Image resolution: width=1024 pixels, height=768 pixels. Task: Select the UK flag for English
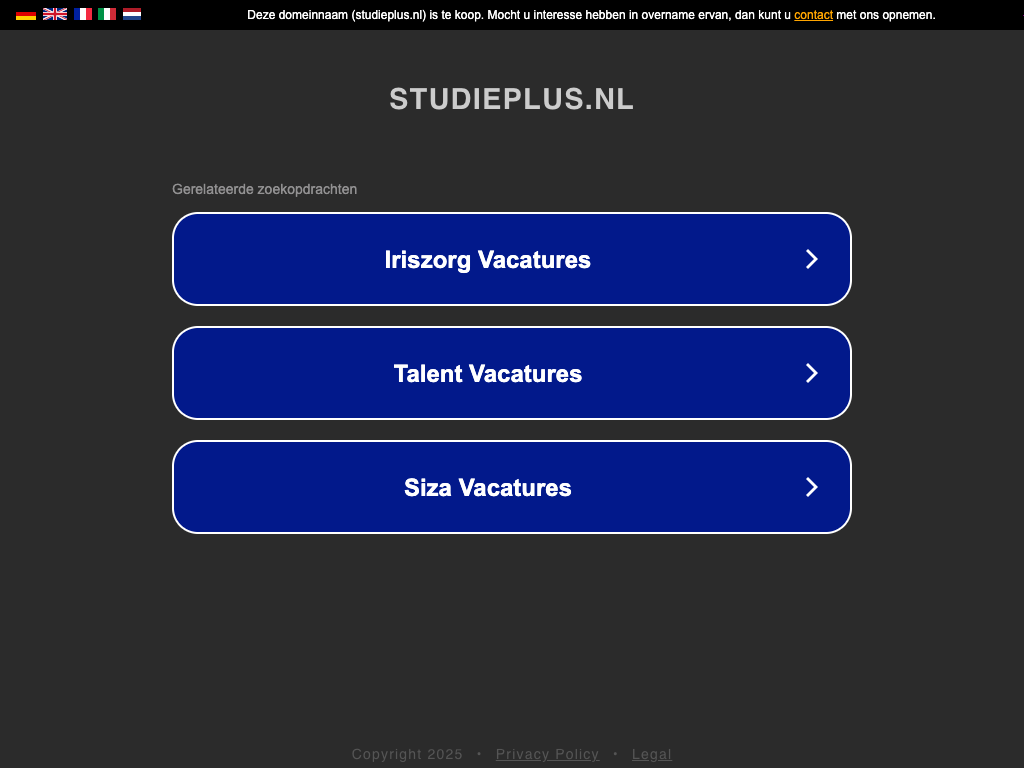(55, 14)
